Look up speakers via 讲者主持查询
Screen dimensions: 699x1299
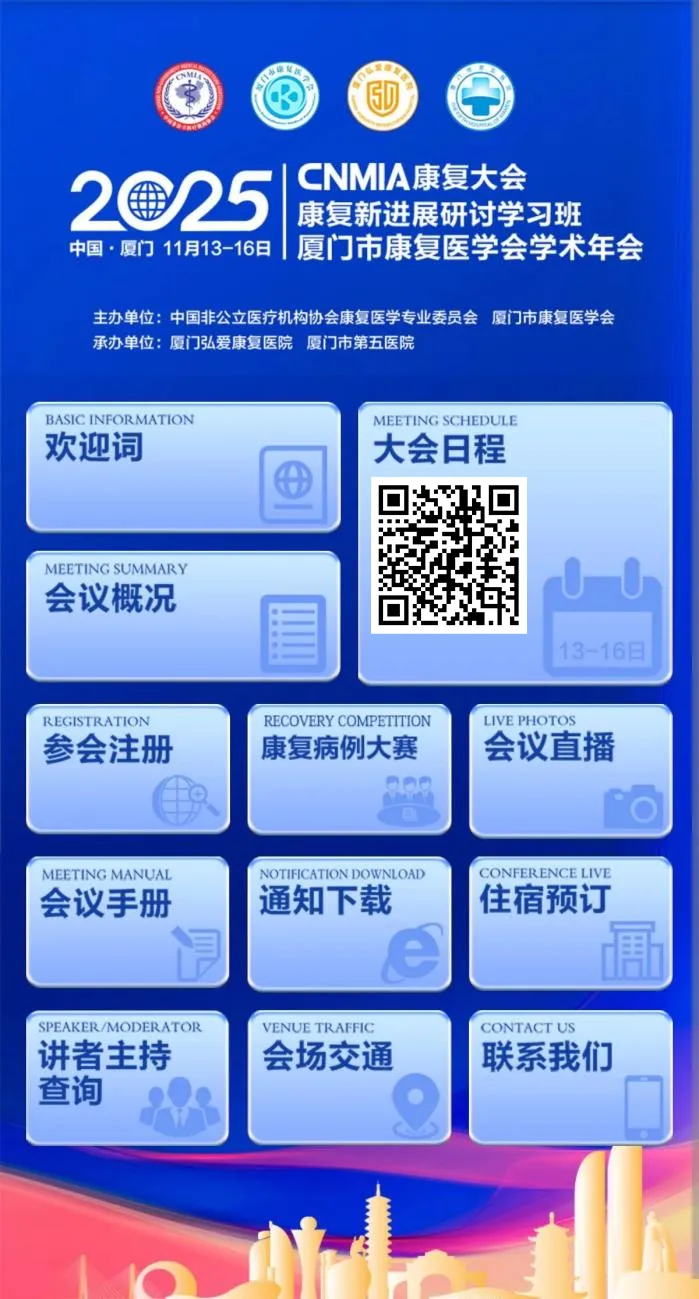[x=128, y=1076]
